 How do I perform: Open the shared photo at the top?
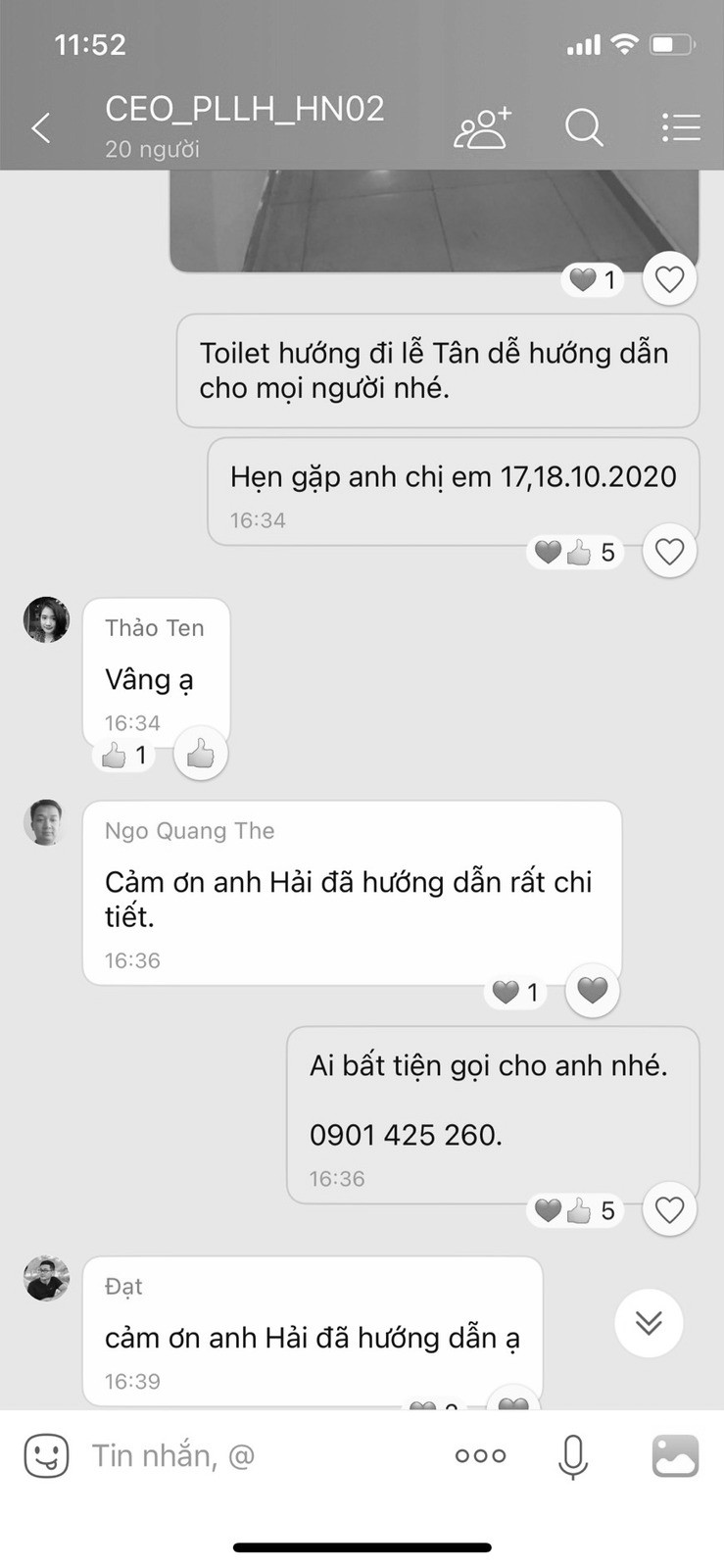(x=434, y=220)
